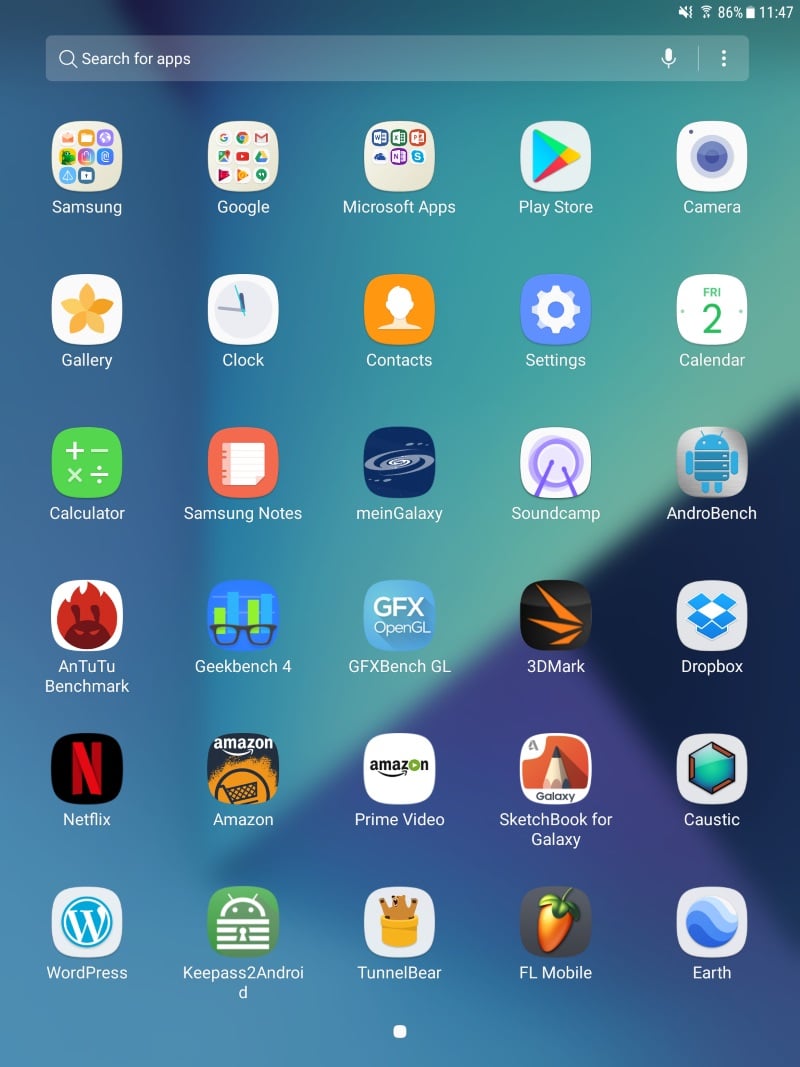Open the Camera app
Screen dimensions: 800x1067
tap(711, 157)
